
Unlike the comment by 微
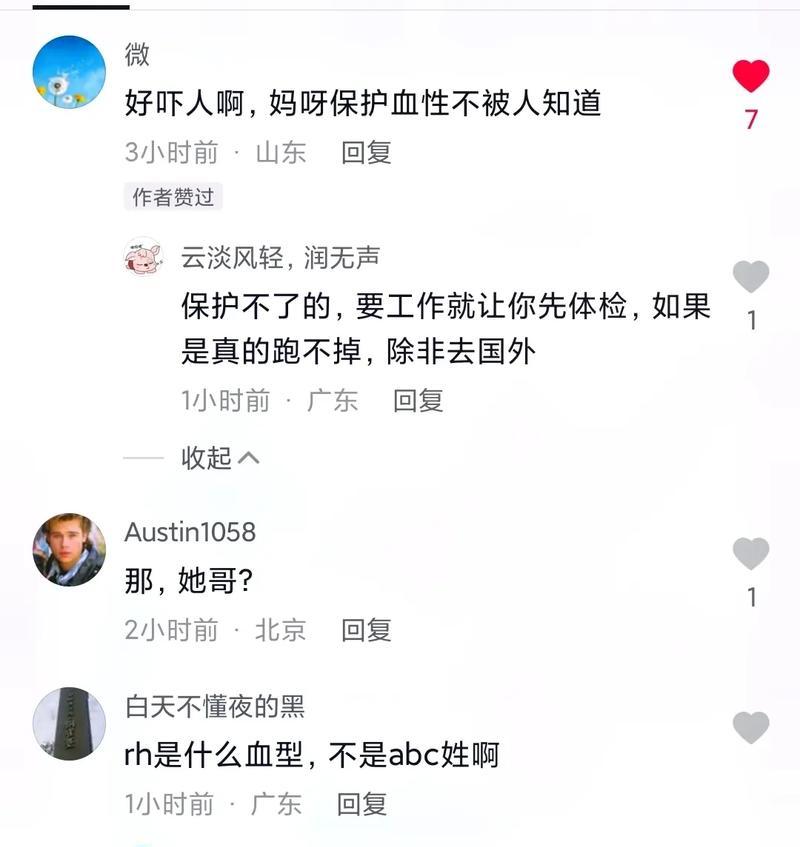click(x=750, y=76)
